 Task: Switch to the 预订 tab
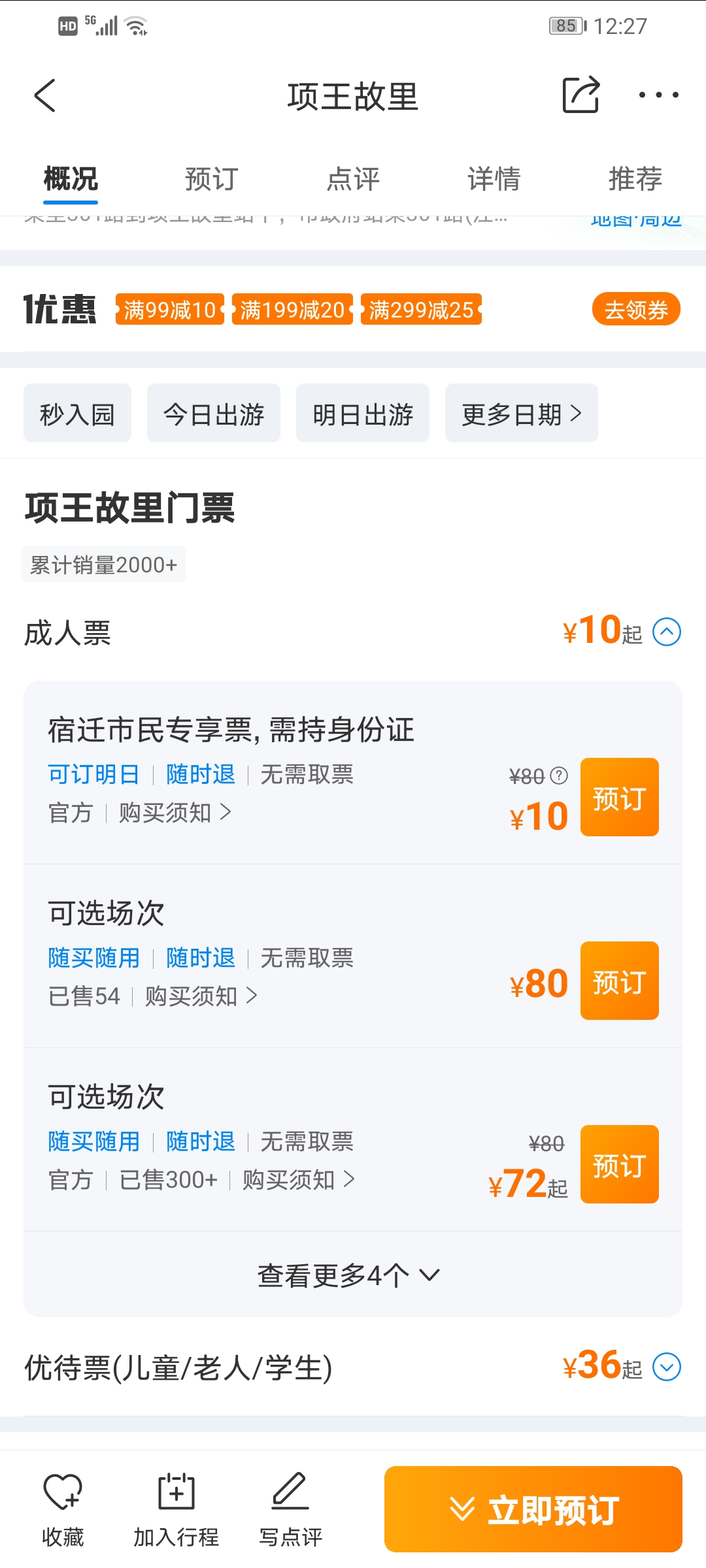211,179
